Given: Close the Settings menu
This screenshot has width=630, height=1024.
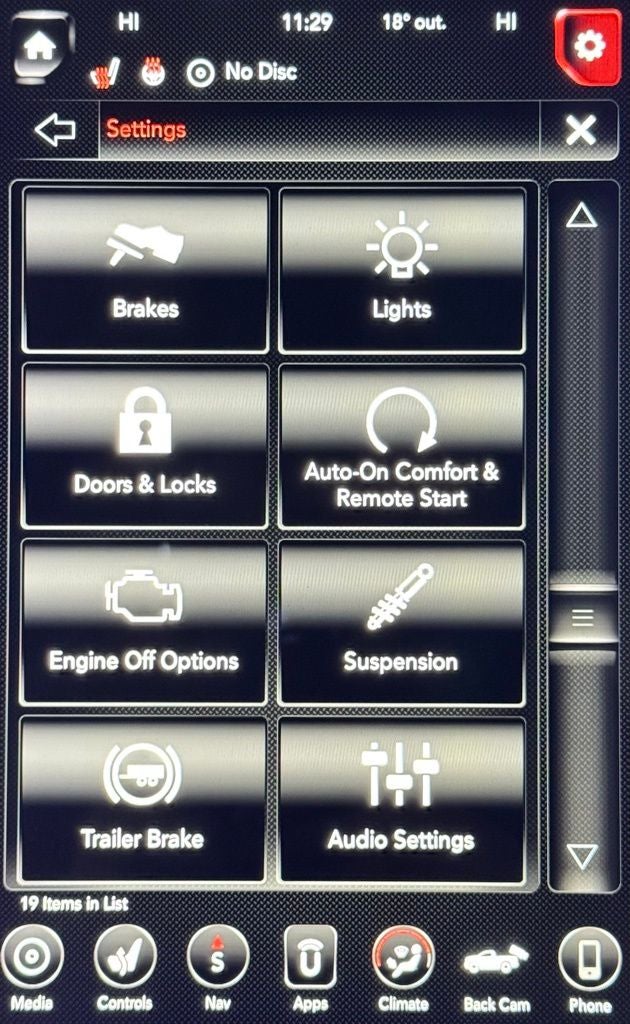Looking at the screenshot, I should tap(580, 130).
